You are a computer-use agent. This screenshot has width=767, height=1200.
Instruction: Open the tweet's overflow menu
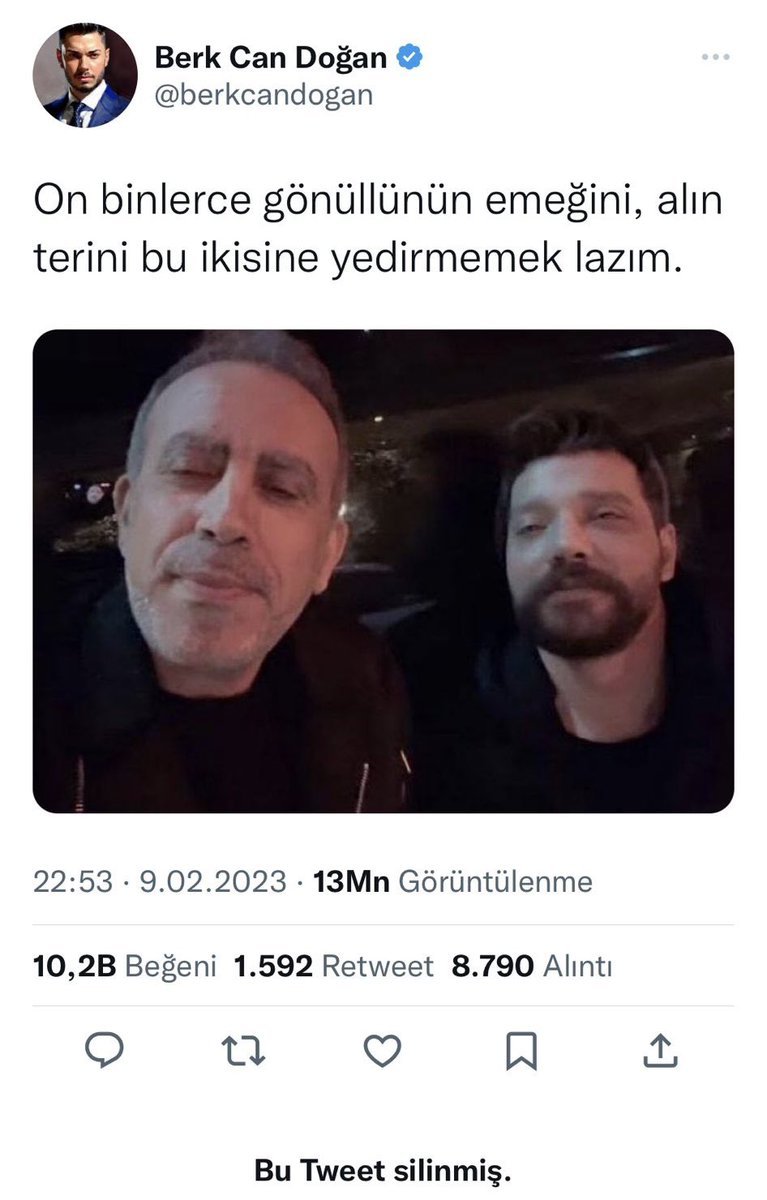(715, 58)
